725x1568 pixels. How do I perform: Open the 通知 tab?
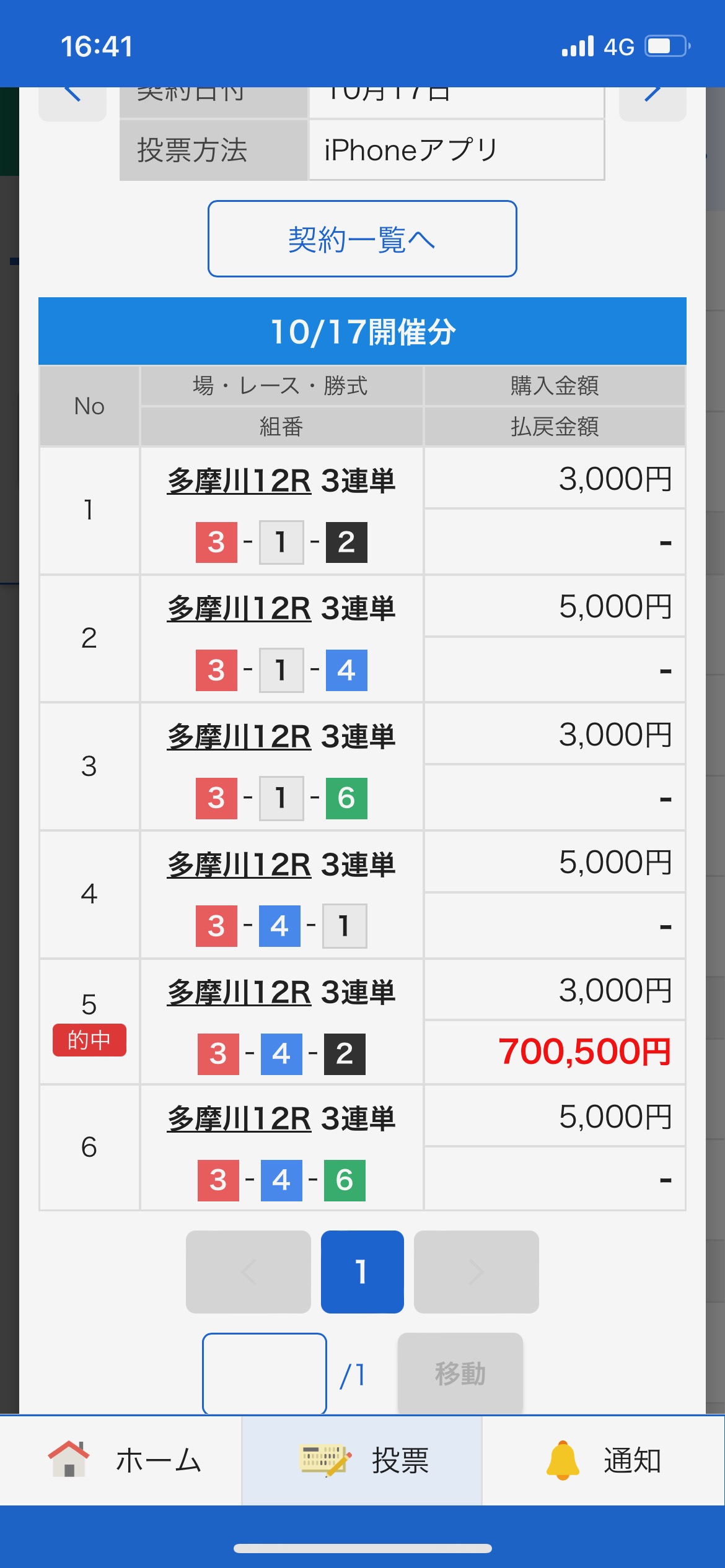click(x=604, y=1460)
